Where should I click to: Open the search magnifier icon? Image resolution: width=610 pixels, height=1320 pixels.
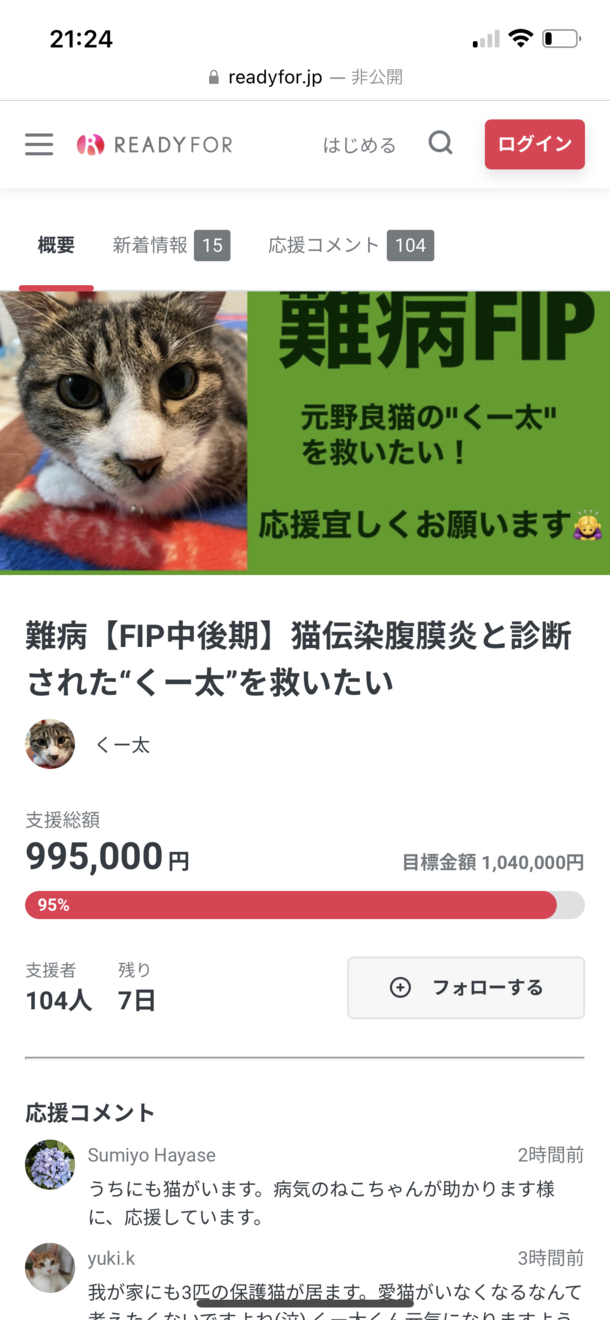[x=440, y=144]
